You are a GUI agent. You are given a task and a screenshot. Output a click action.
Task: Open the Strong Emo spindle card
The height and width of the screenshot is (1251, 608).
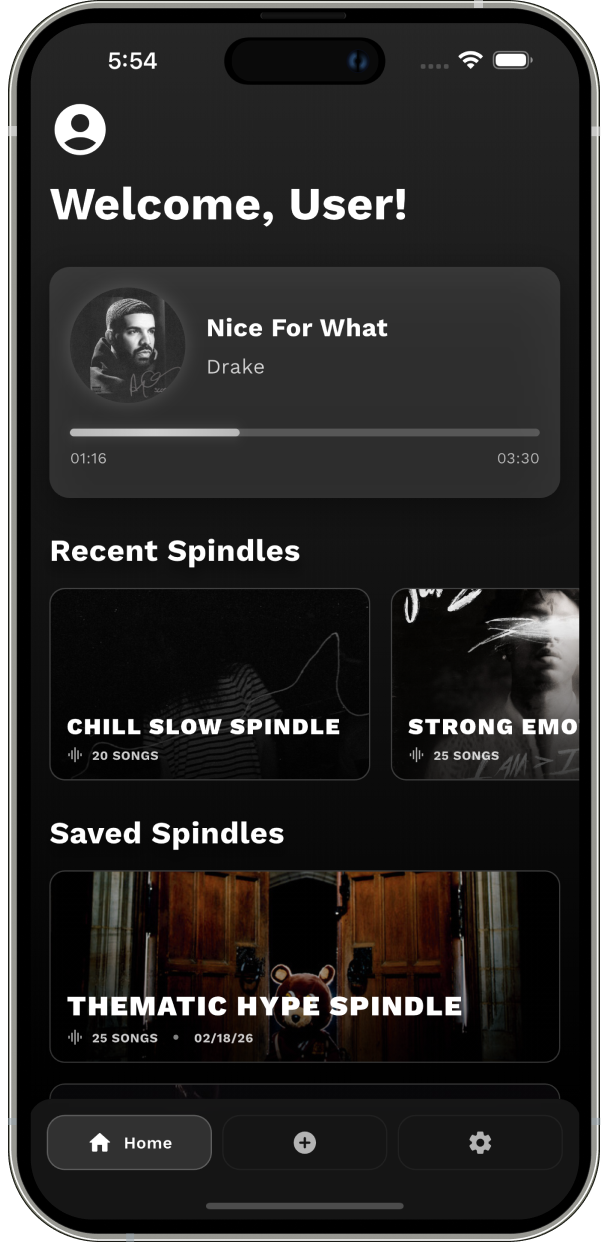tap(485, 684)
